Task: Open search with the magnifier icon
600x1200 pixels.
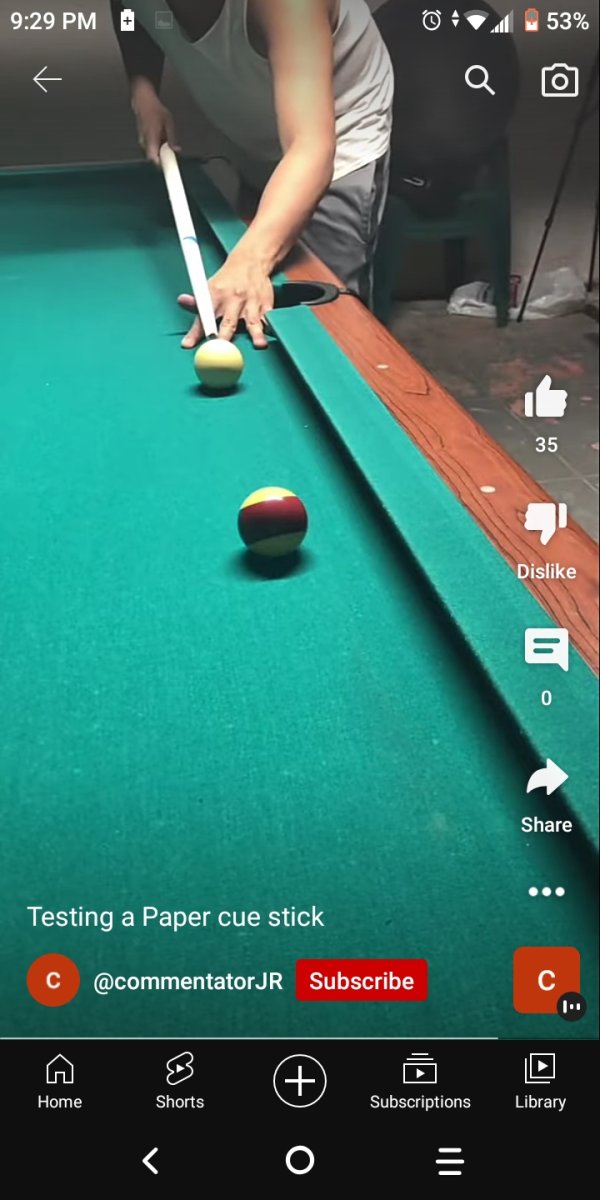Action: click(x=480, y=80)
